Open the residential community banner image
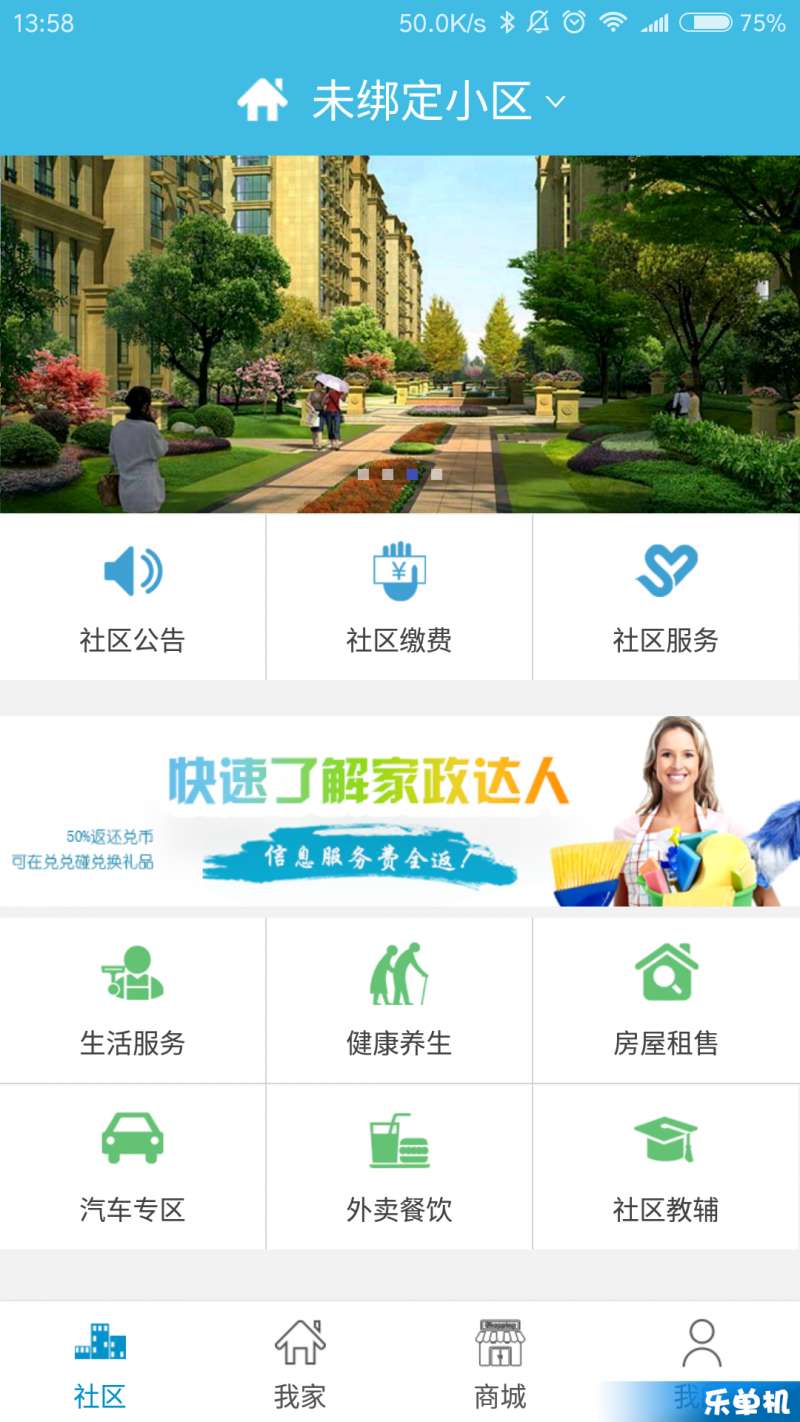This screenshot has height=1422, width=800. [400, 334]
